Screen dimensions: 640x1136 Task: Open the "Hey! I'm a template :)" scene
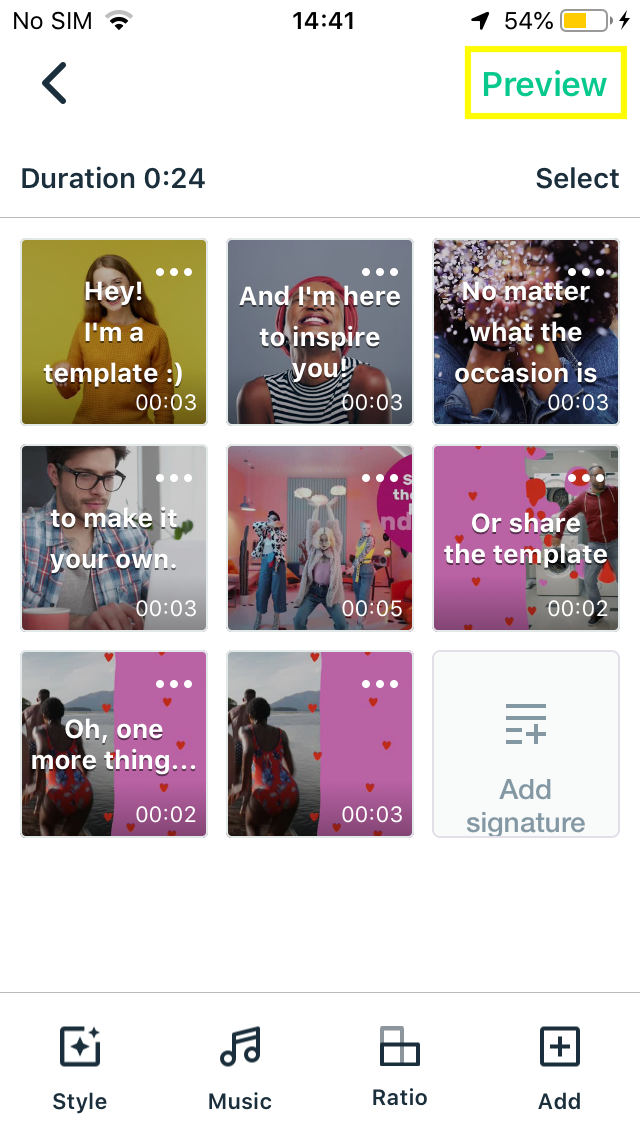[114, 332]
